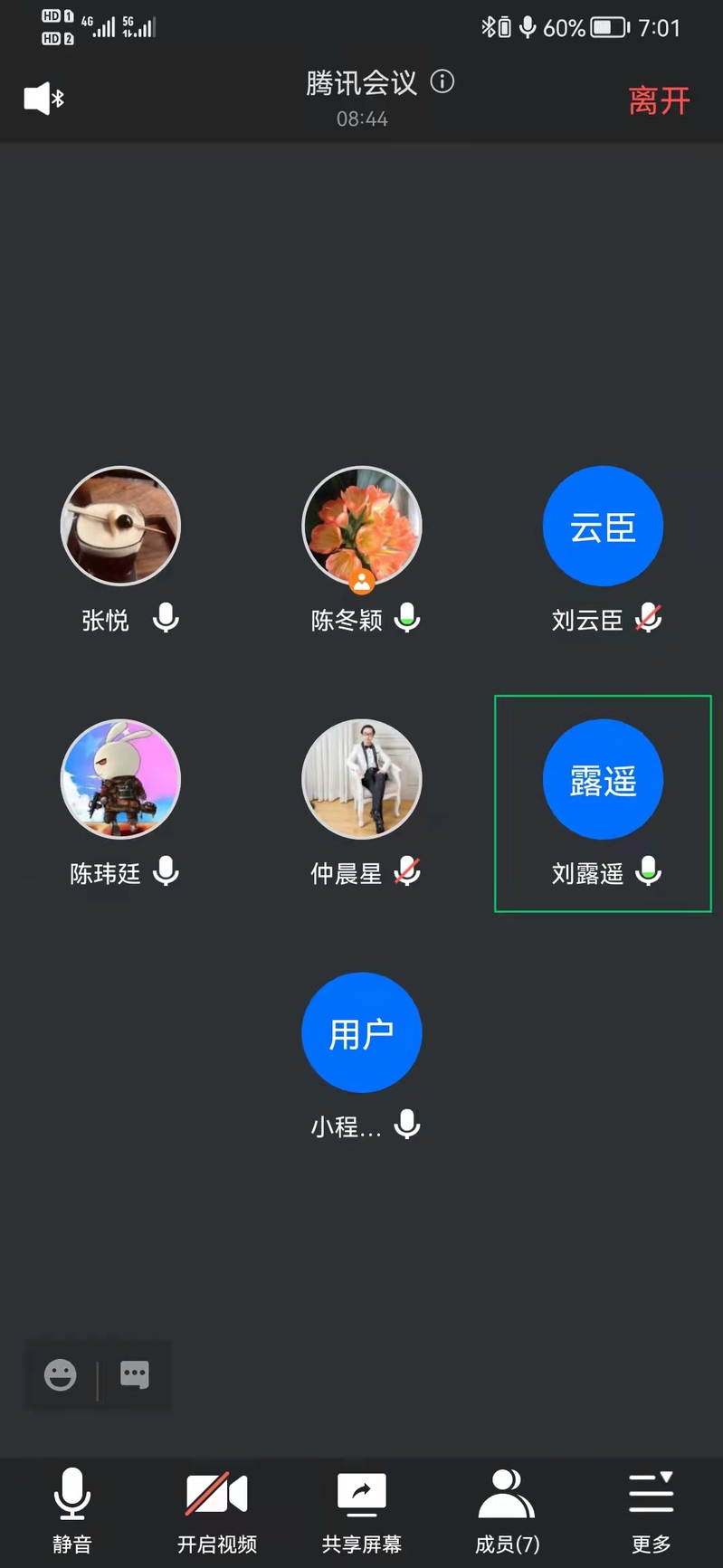Open the 更多 menu

[x=651, y=1511]
